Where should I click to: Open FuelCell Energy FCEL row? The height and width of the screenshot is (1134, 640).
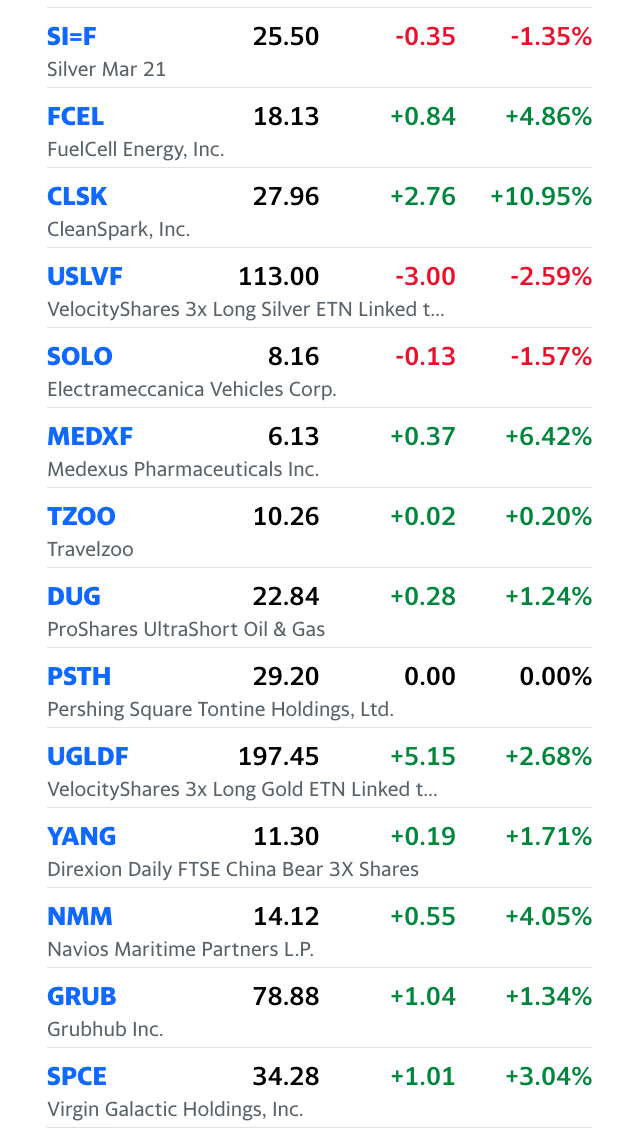click(x=320, y=128)
